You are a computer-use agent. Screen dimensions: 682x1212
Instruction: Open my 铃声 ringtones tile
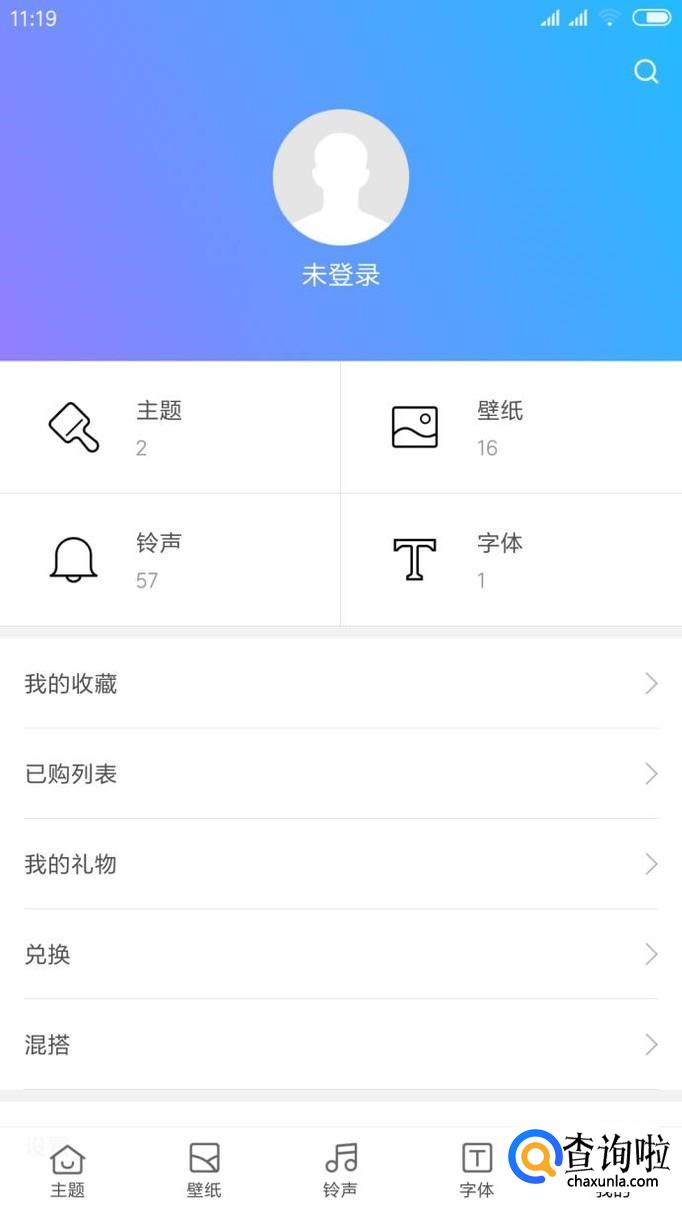(x=170, y=560)
